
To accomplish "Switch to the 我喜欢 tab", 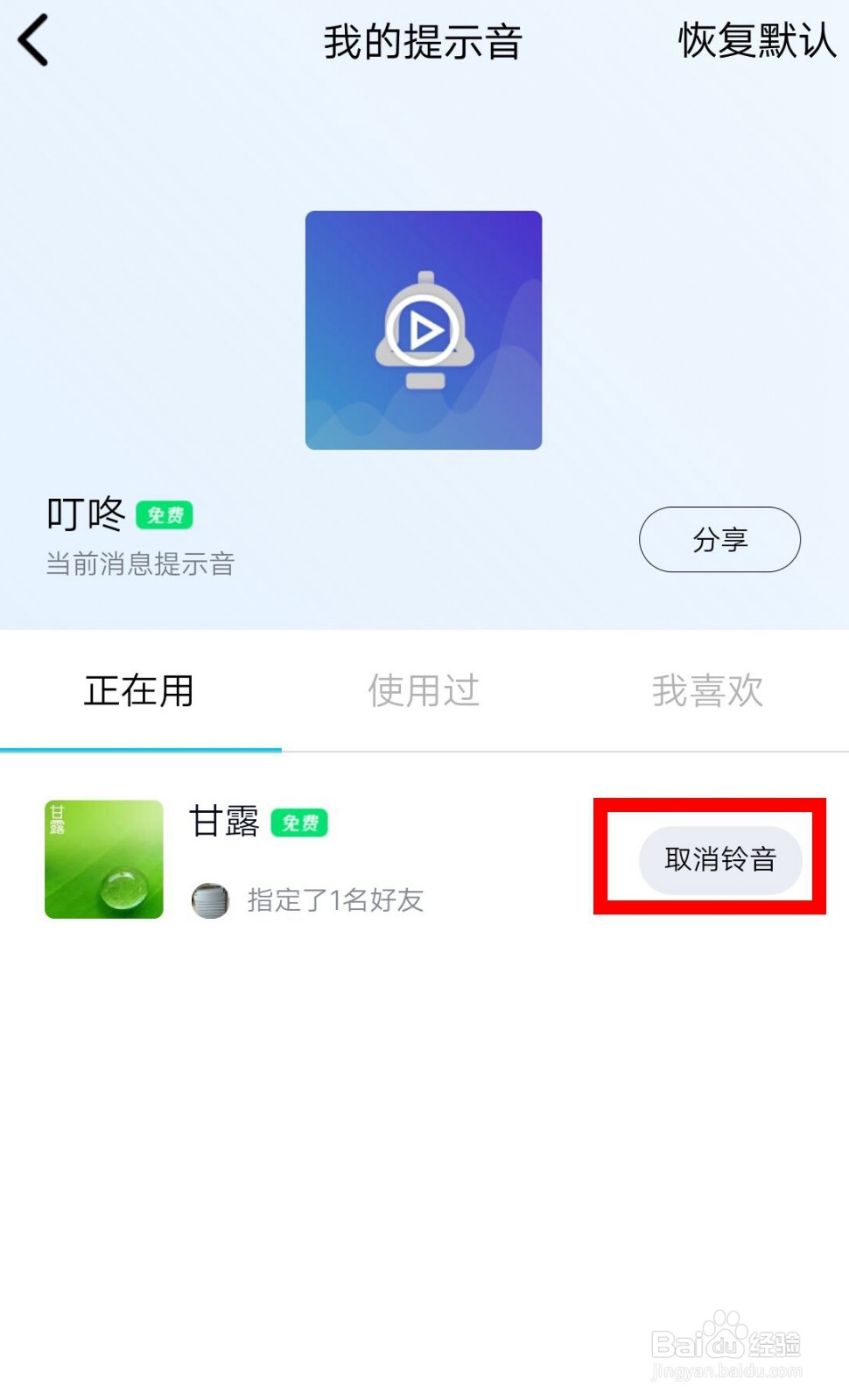I will (711, 691).
